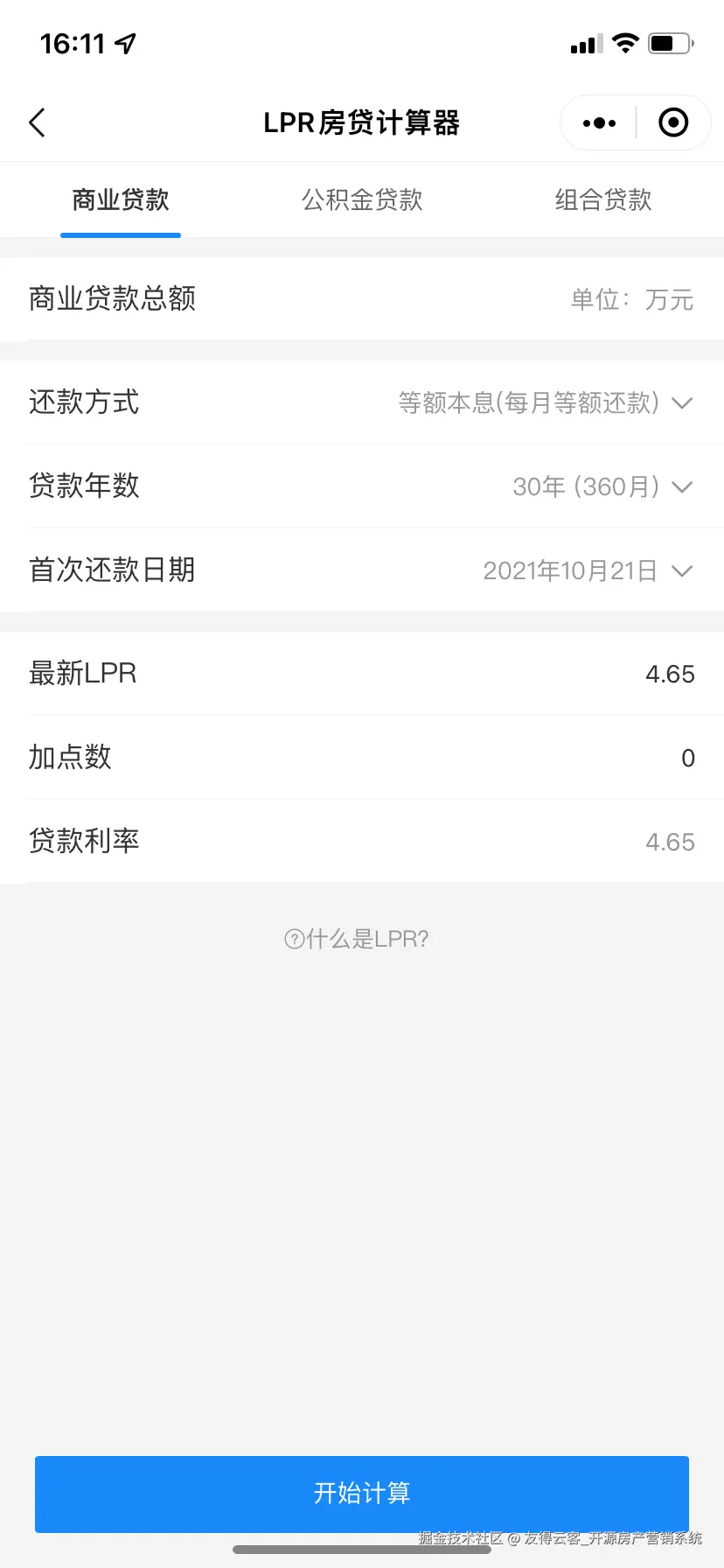Tap the cellular signal bars icon

pyautogui.click(x=584, y=42)
